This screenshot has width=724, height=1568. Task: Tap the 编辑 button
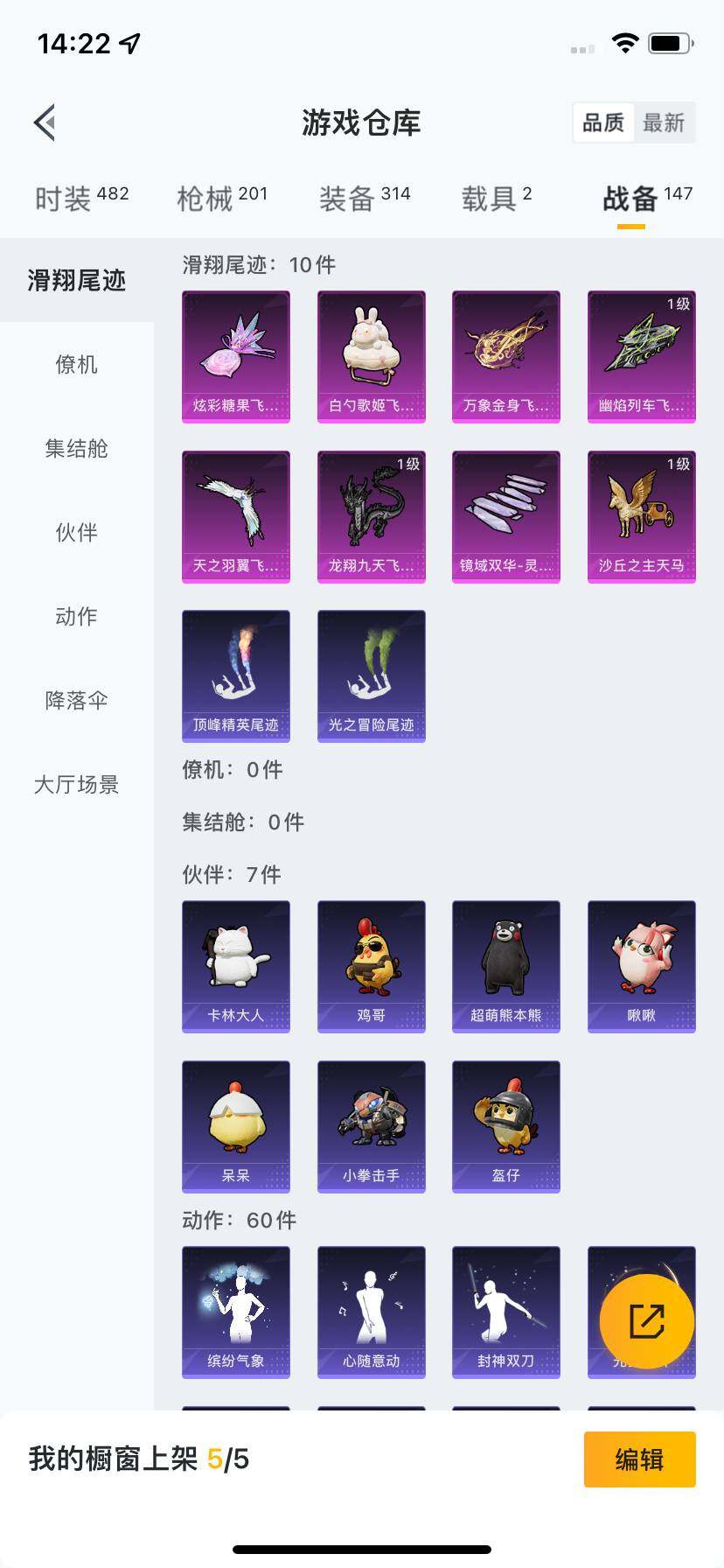pyautogui.click(x=639, y=1459)
